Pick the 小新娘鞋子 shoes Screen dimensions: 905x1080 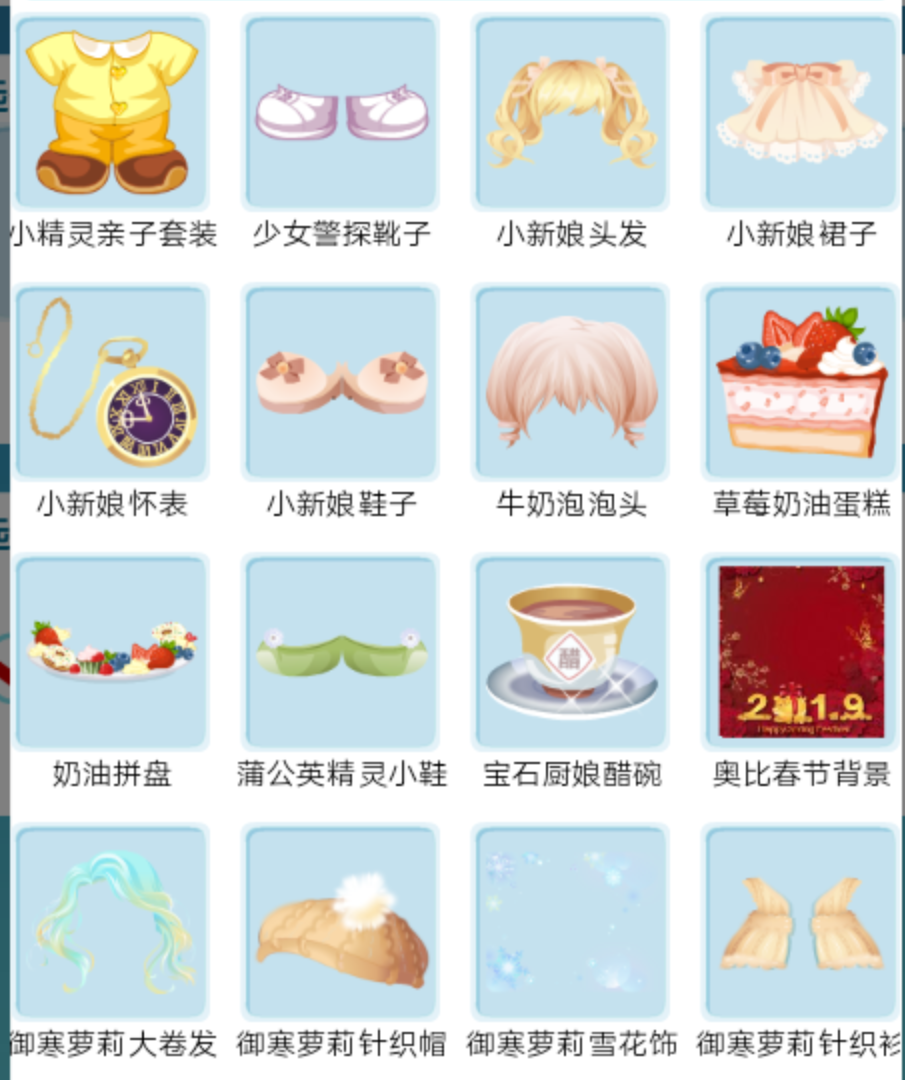pyautogui.click(x=341, y=382)
